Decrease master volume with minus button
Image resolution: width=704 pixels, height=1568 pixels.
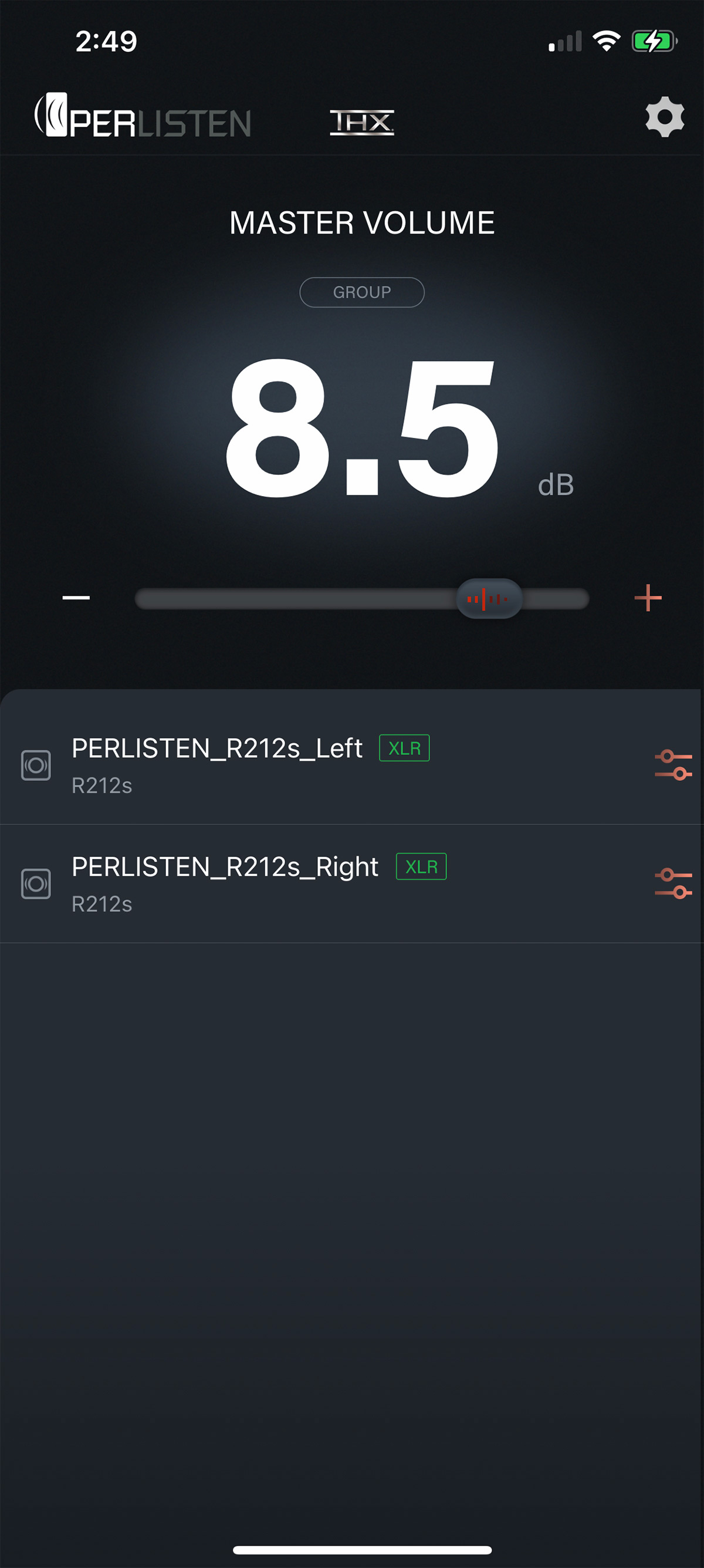tap(76, 598)
